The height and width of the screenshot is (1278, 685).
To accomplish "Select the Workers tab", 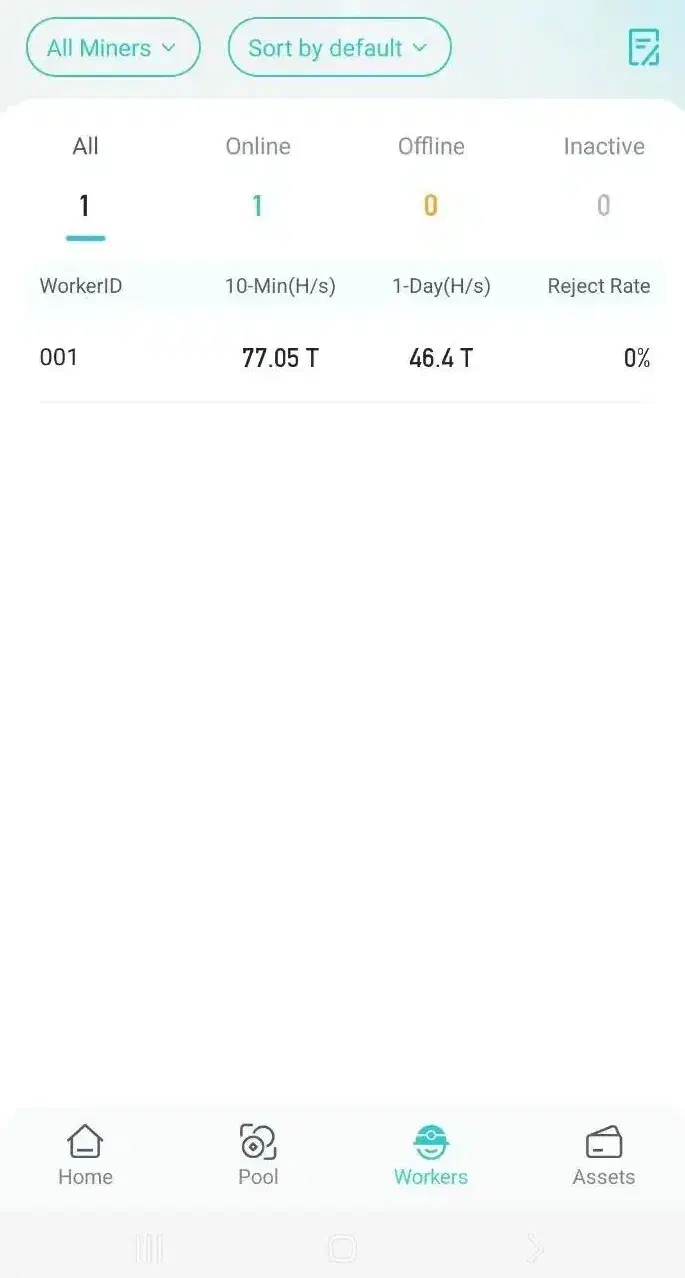I will [x=430, y=1156].
